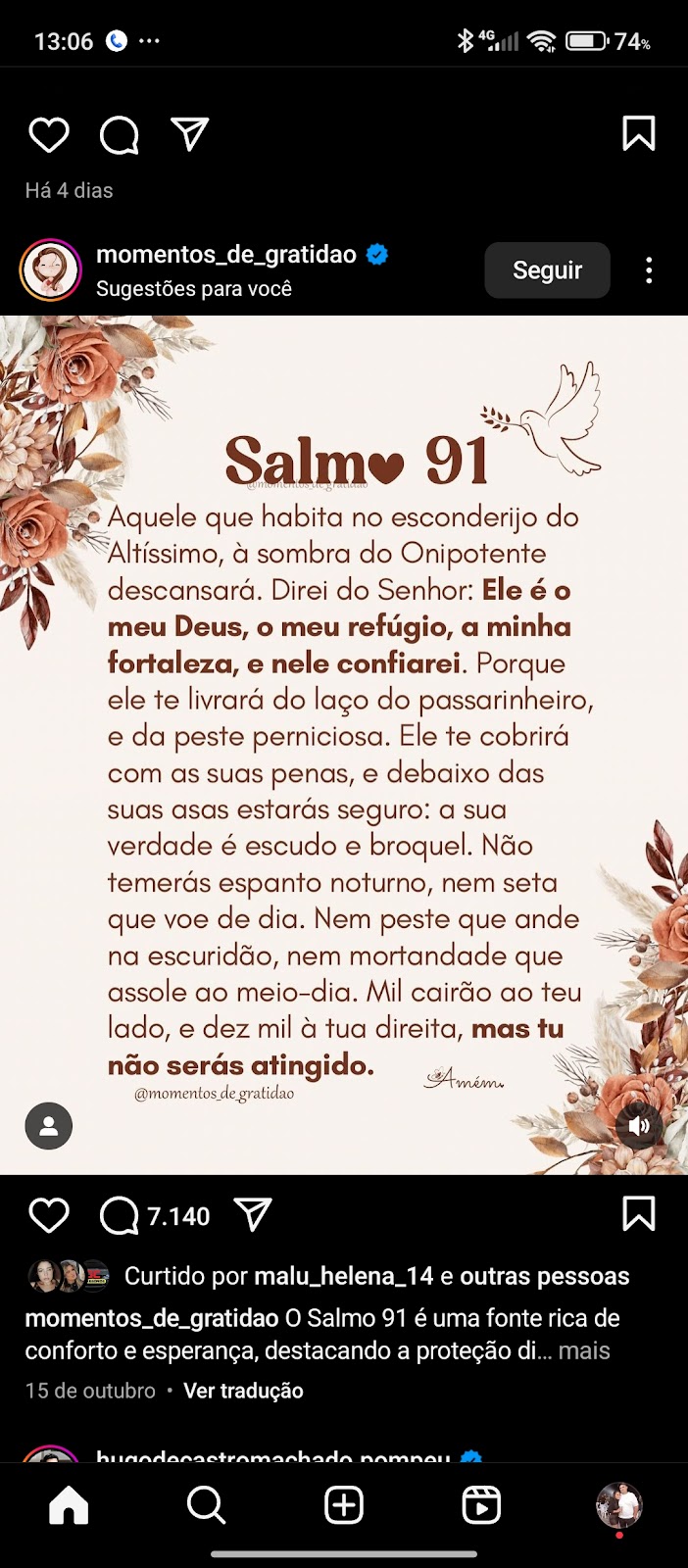Follow momentos_de_gratidao with Seguir button
The width and height of the screenshot is (688, 1568).
[x=547, y=270]
